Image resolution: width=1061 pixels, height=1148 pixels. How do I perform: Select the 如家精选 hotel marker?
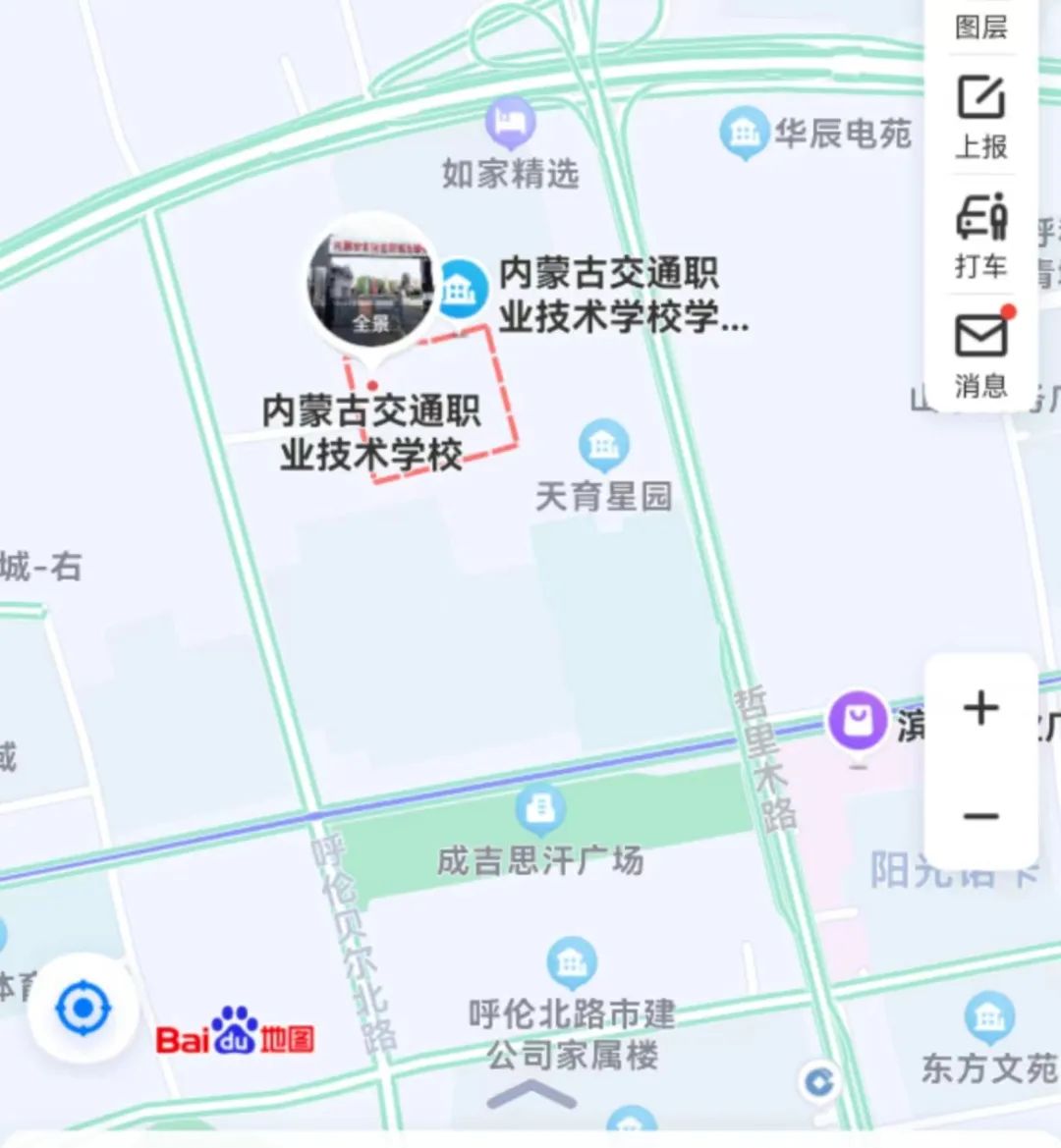pos(510,123)
